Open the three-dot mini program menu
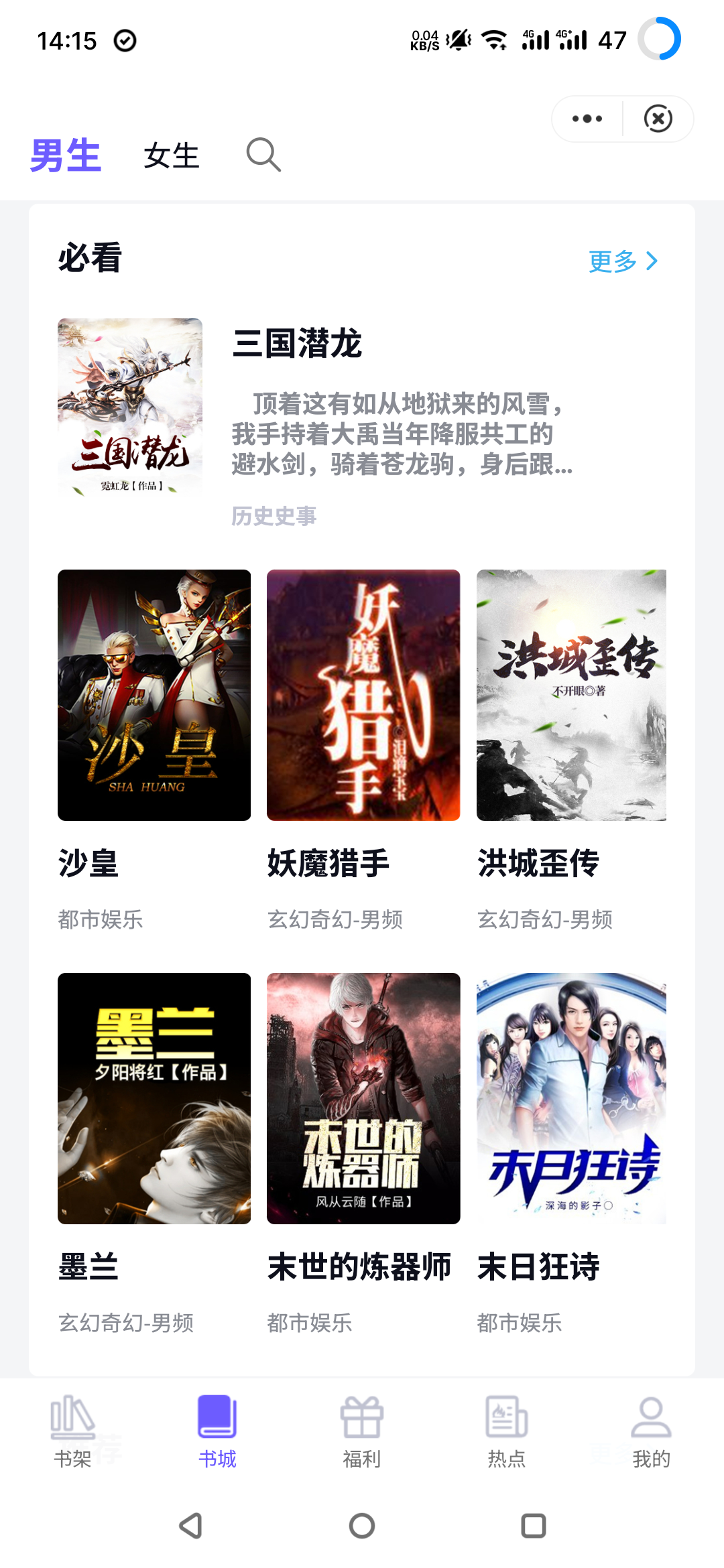Viewport: 724px width, 1568px height. pos(587,119)
